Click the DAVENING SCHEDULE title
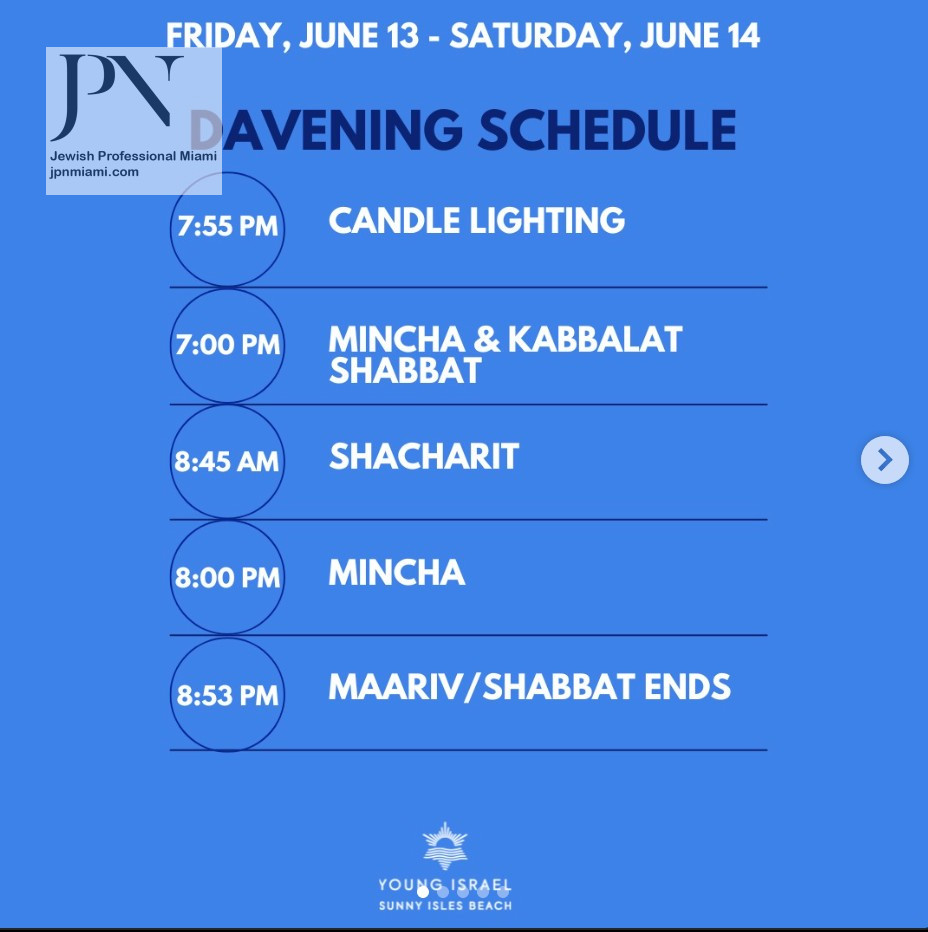 (464, 130)
